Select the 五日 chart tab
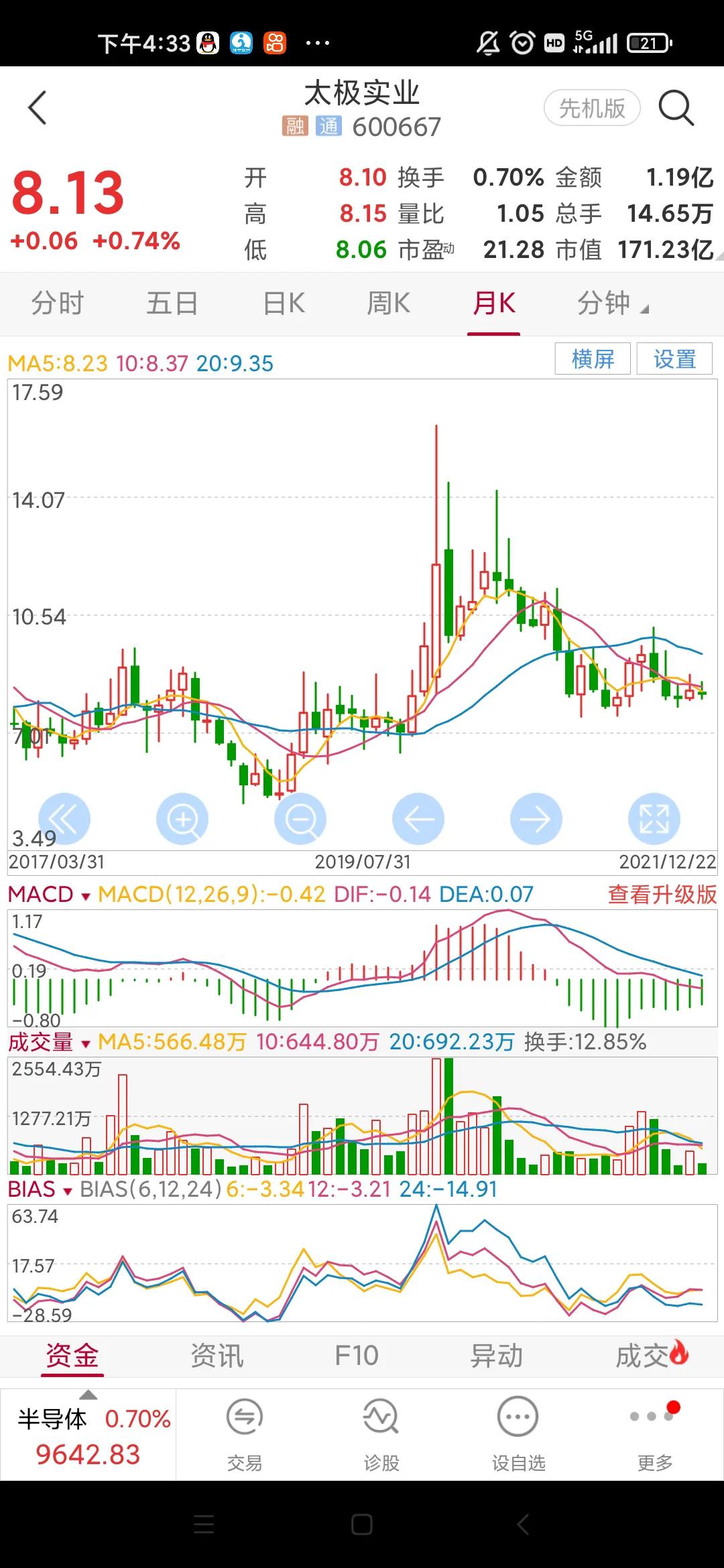 (x=172, y=304)
